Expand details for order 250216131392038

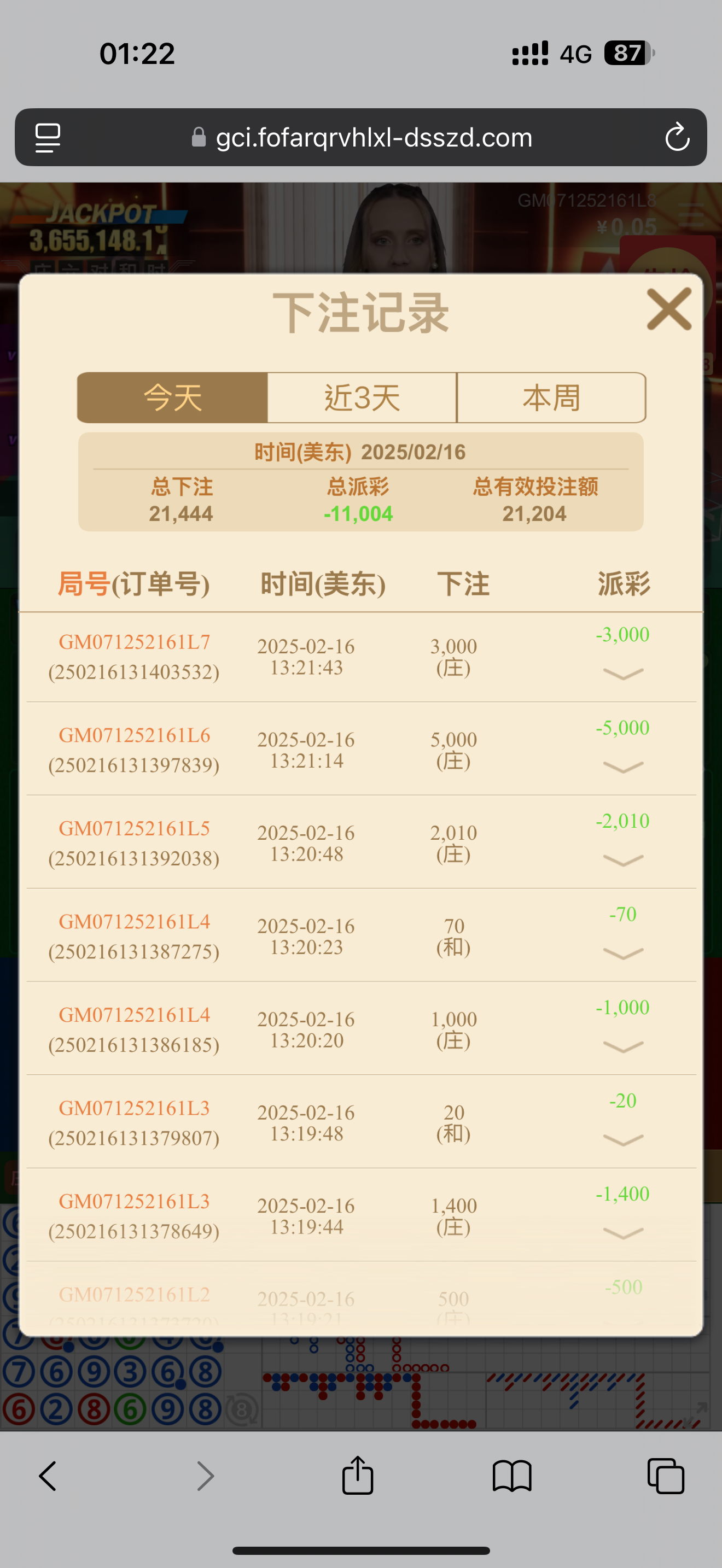pyautogui.click(x=623, y=859)
